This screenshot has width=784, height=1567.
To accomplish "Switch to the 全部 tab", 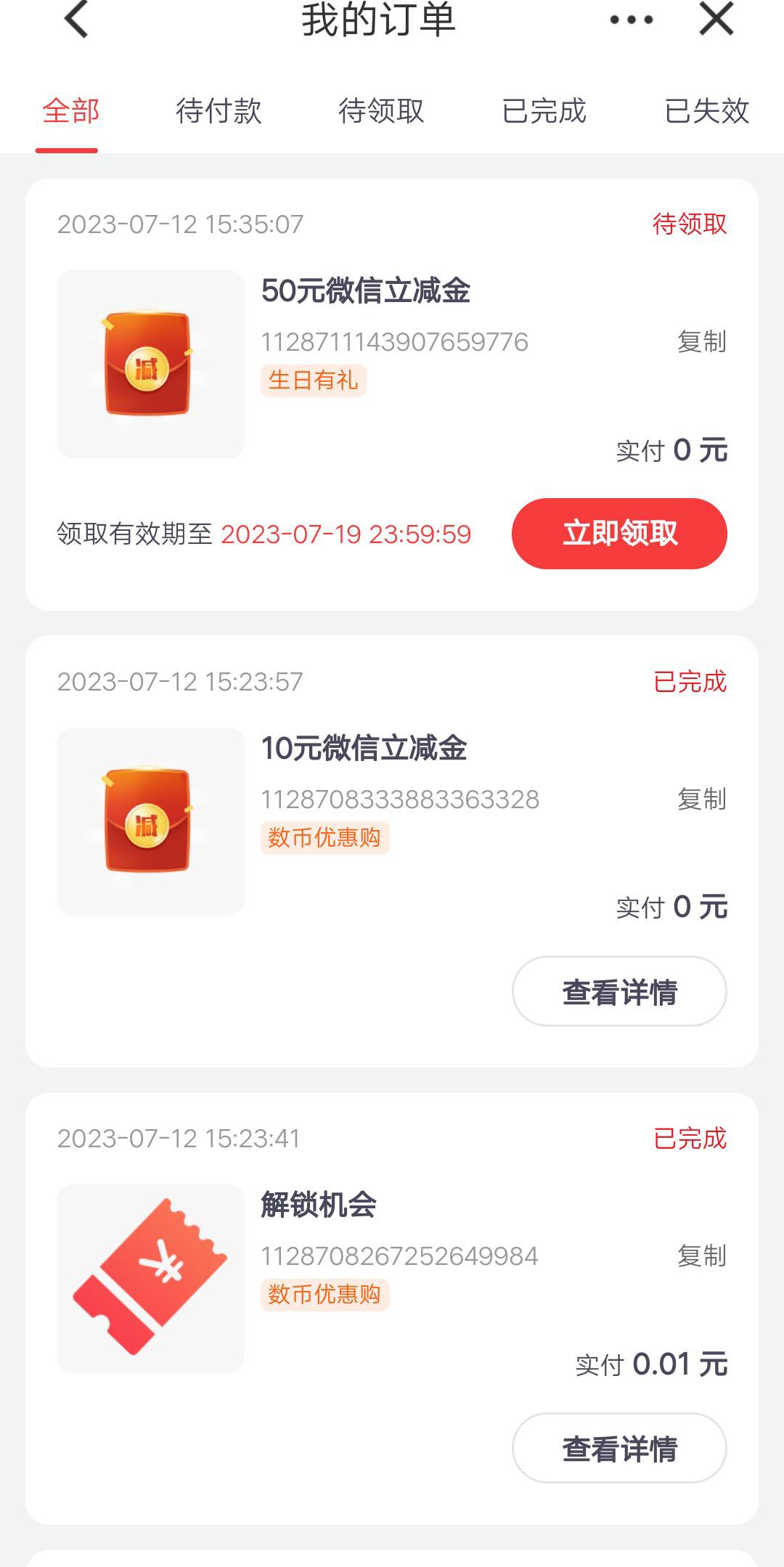I will (x=70, y=111).
